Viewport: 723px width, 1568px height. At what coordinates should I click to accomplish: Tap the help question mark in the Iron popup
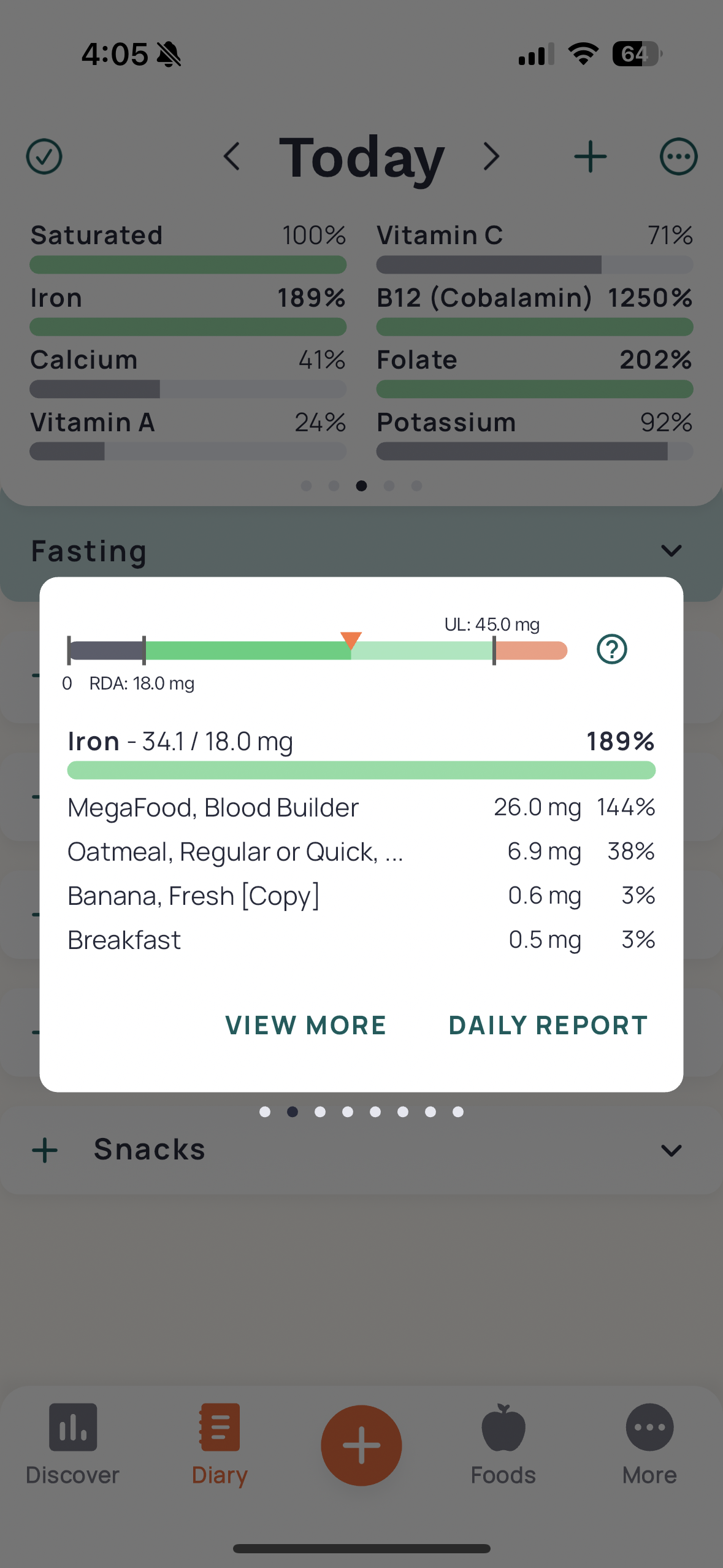pyautogui.click(x=611, y=649)
